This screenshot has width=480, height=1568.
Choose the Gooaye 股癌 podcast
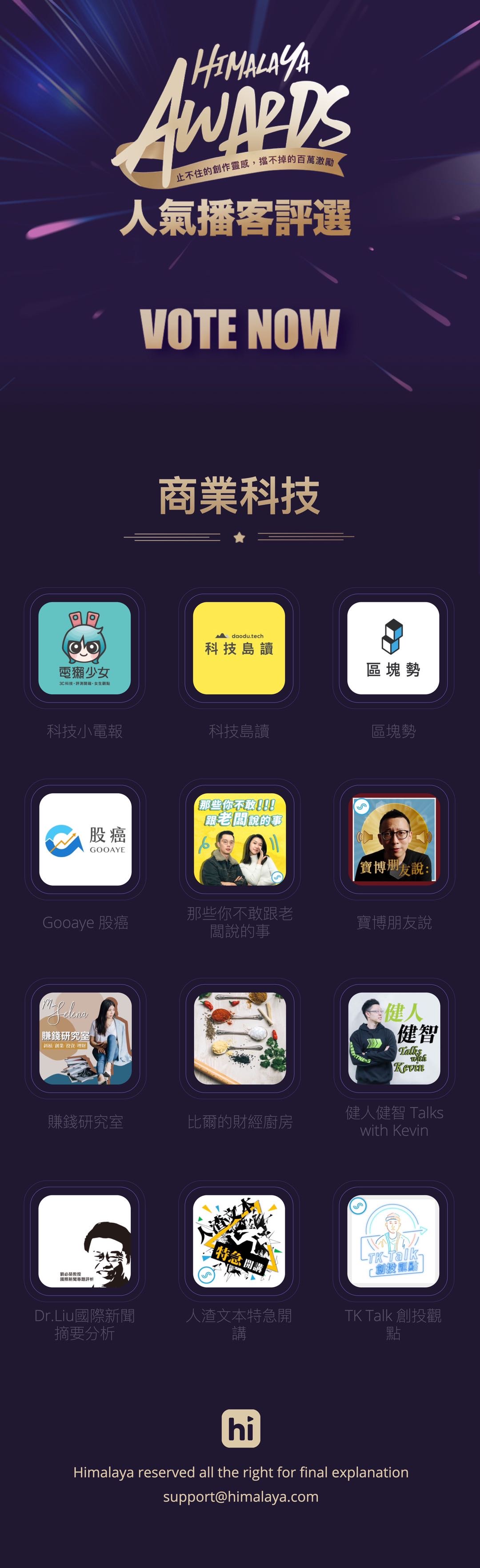85,839
